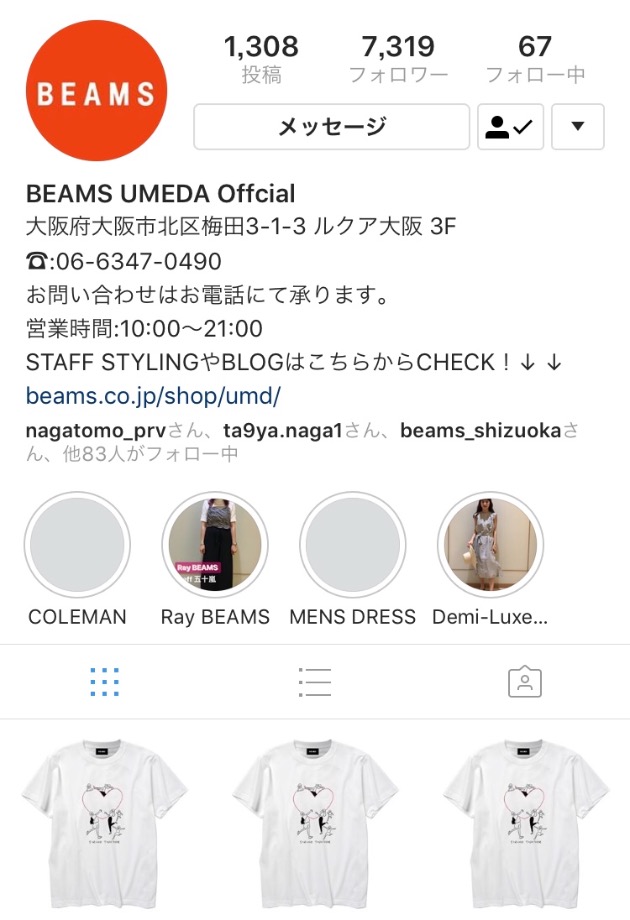Open the COLEMAN story highlight
Screen dimensions: 630x920
tap(77, 546)
